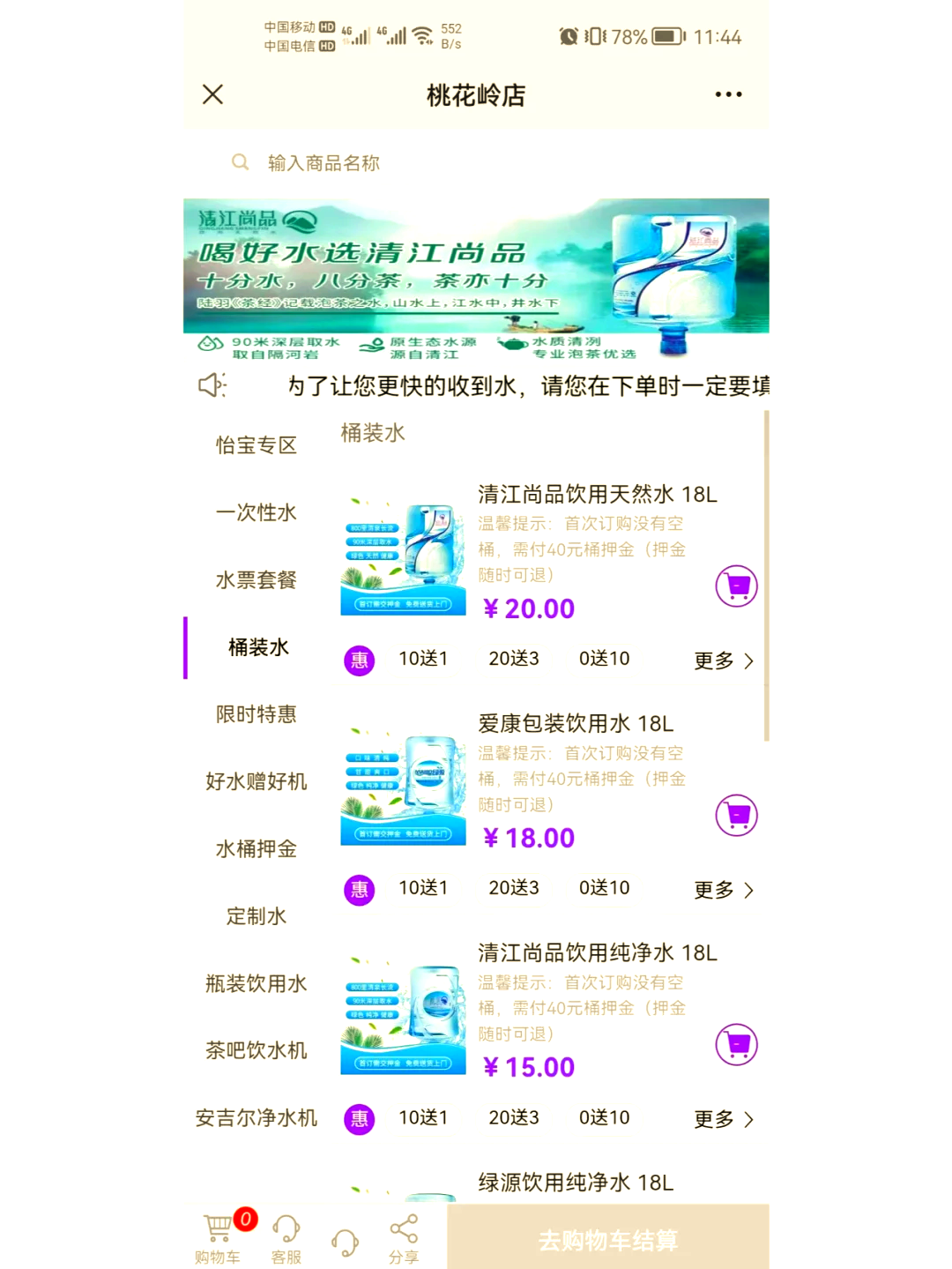Open the 水票套餐 category
The image size is (952, 1269).
(257, 580)
